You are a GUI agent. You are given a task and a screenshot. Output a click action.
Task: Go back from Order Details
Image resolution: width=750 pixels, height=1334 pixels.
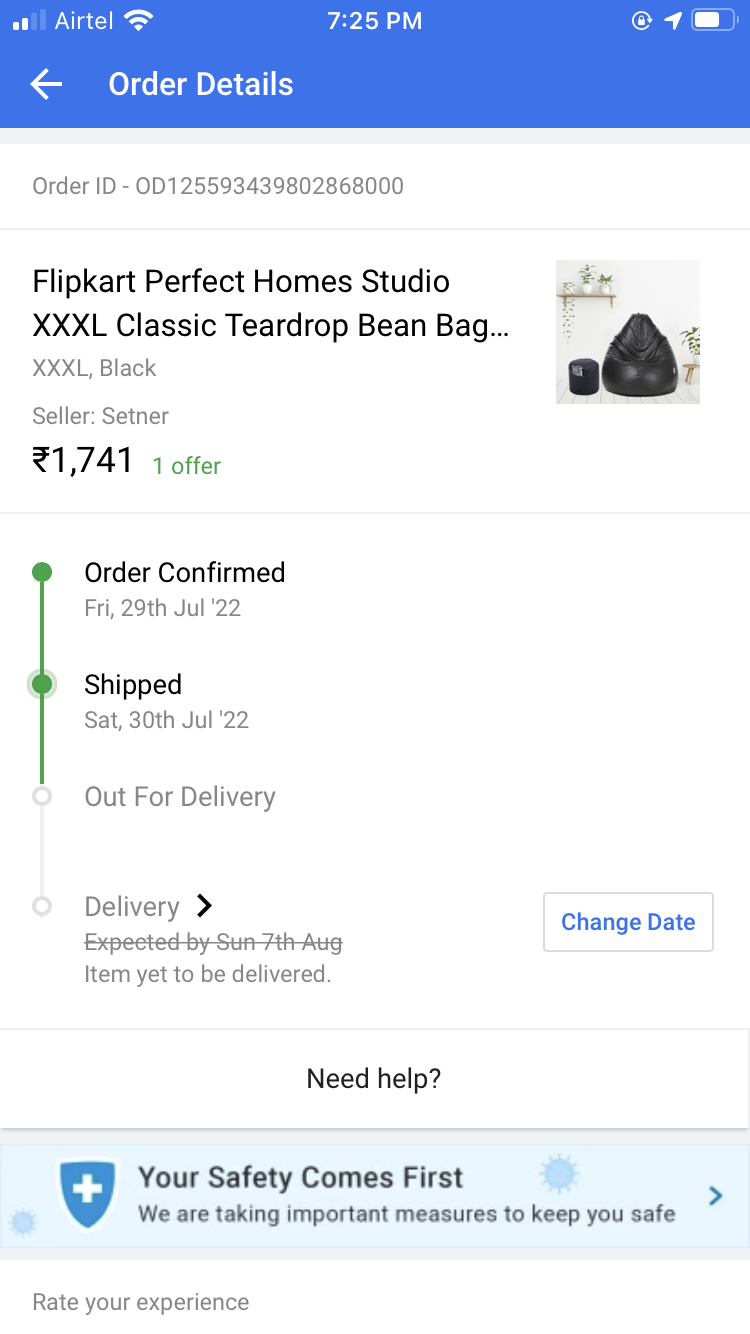(46, 85)
